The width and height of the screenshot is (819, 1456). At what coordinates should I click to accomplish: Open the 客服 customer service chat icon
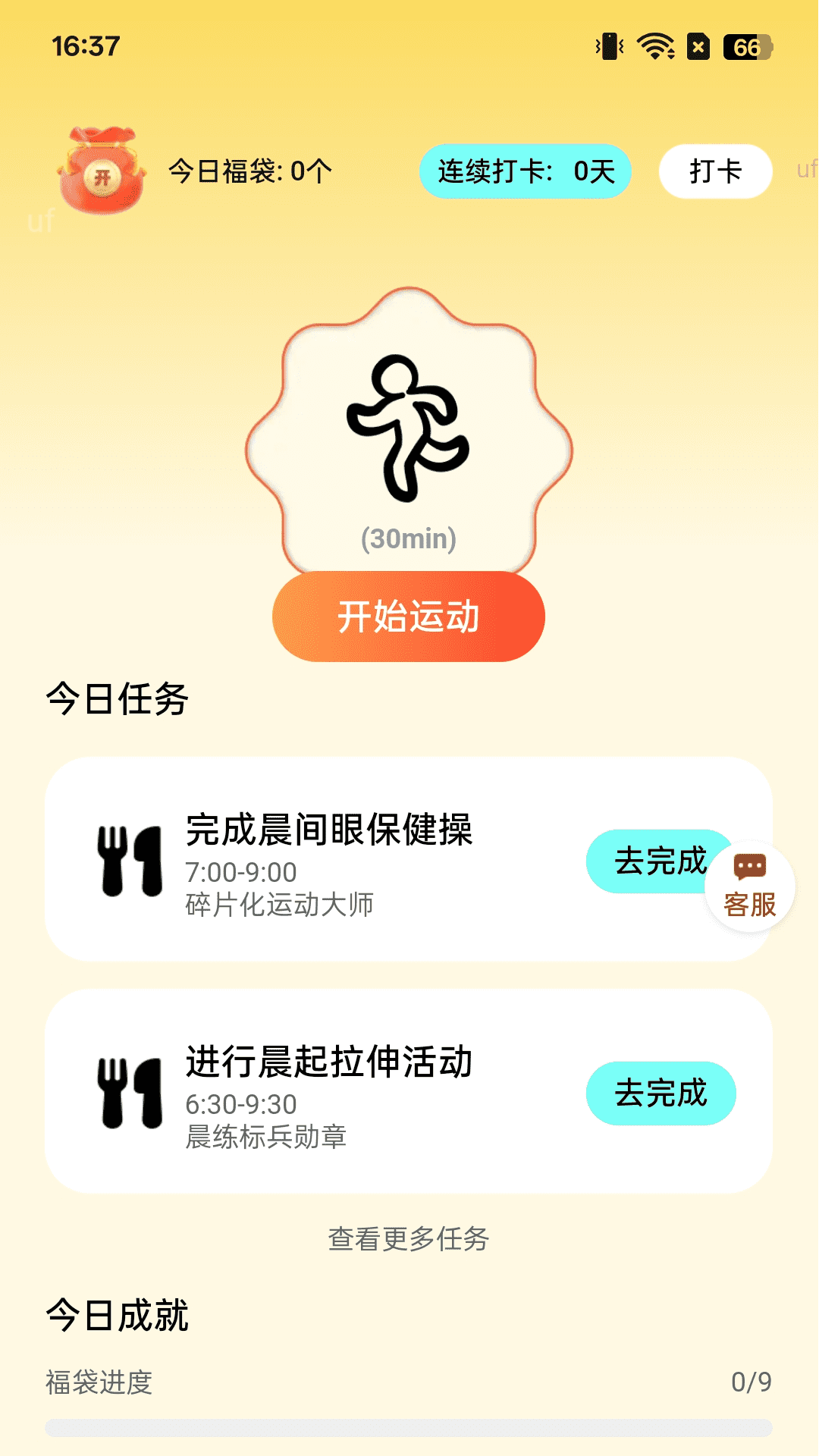(x=750, y=886)
